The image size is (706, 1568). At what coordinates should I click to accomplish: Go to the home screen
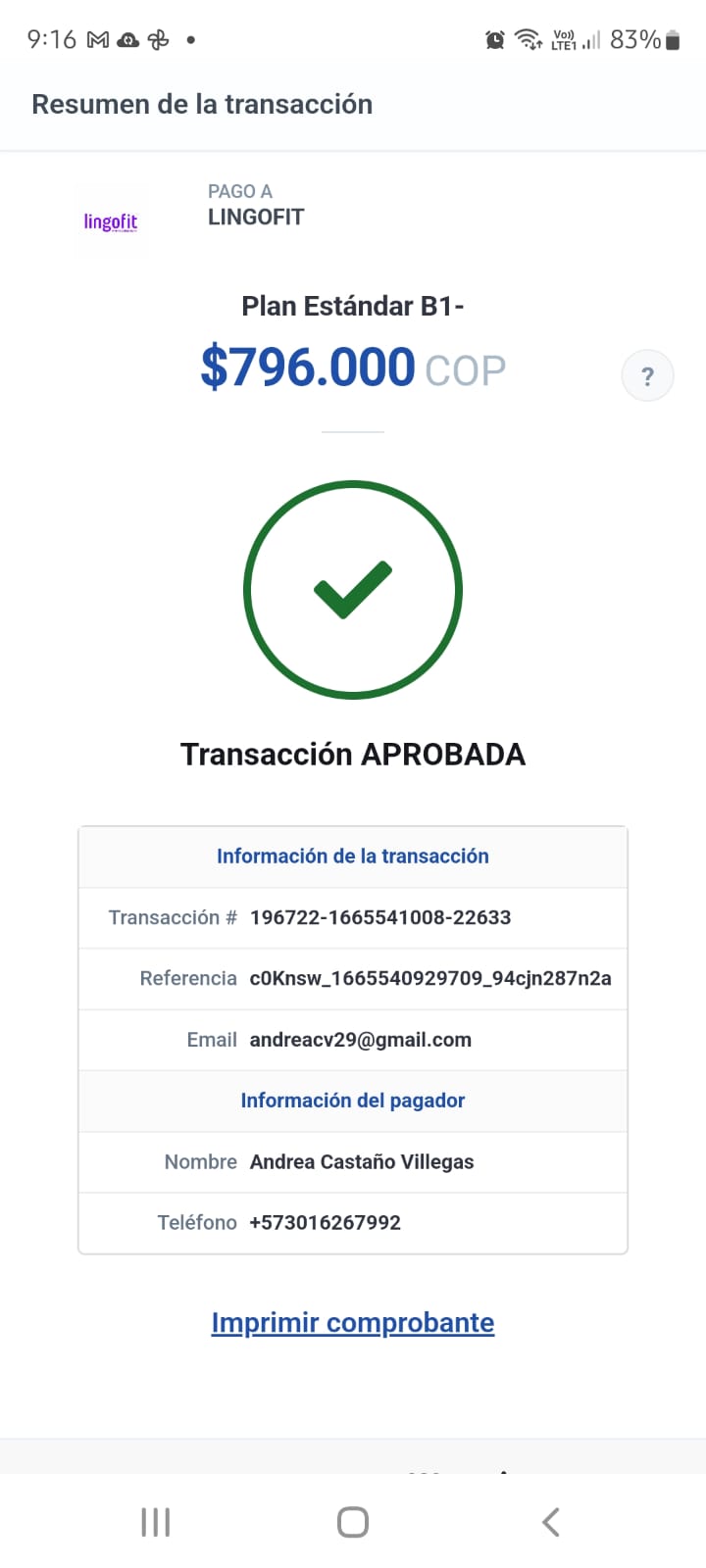[353, 1521]
